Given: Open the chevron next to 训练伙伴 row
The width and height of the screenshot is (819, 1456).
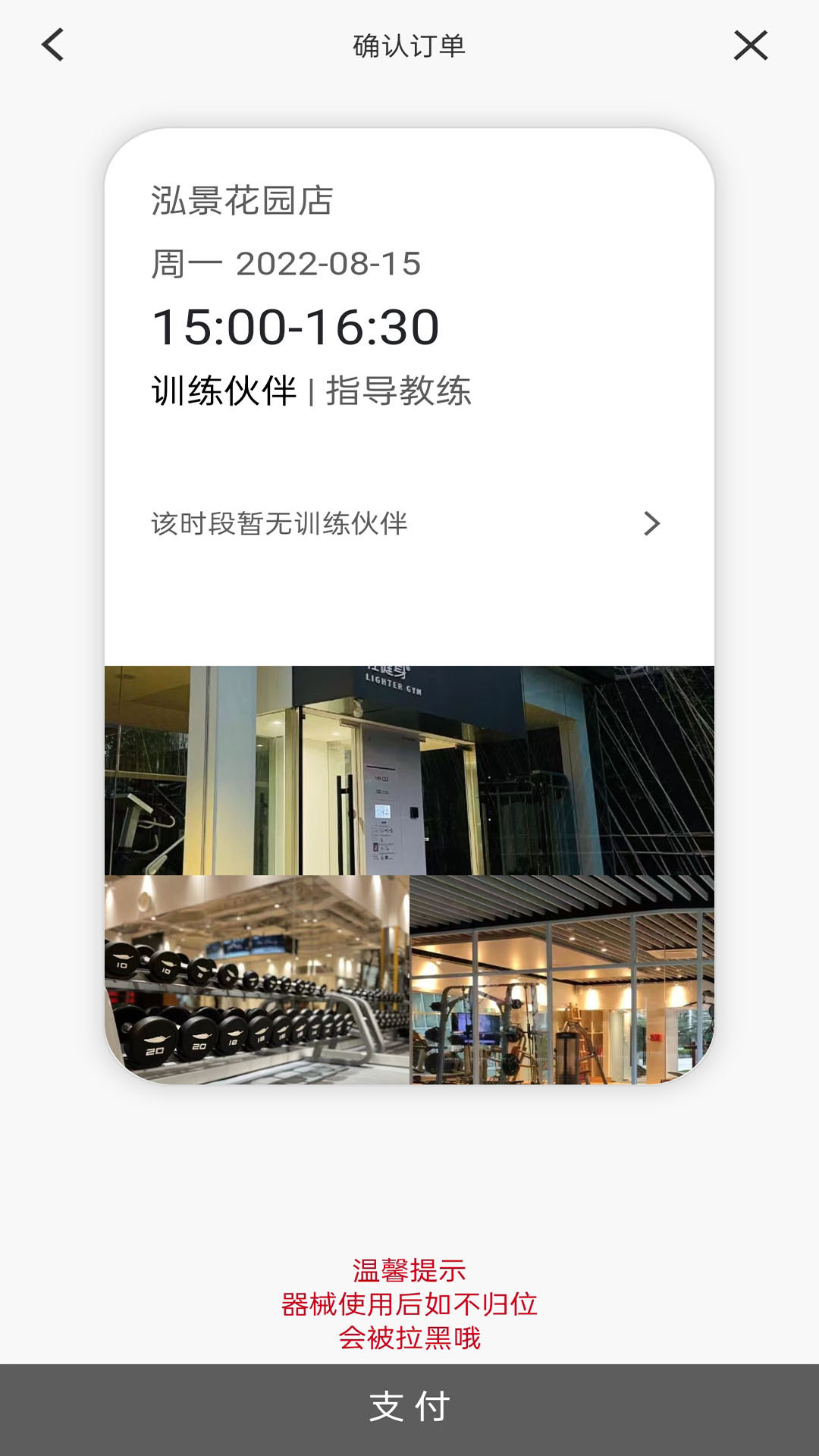Looking at the screenshot, I should point(653,524).
